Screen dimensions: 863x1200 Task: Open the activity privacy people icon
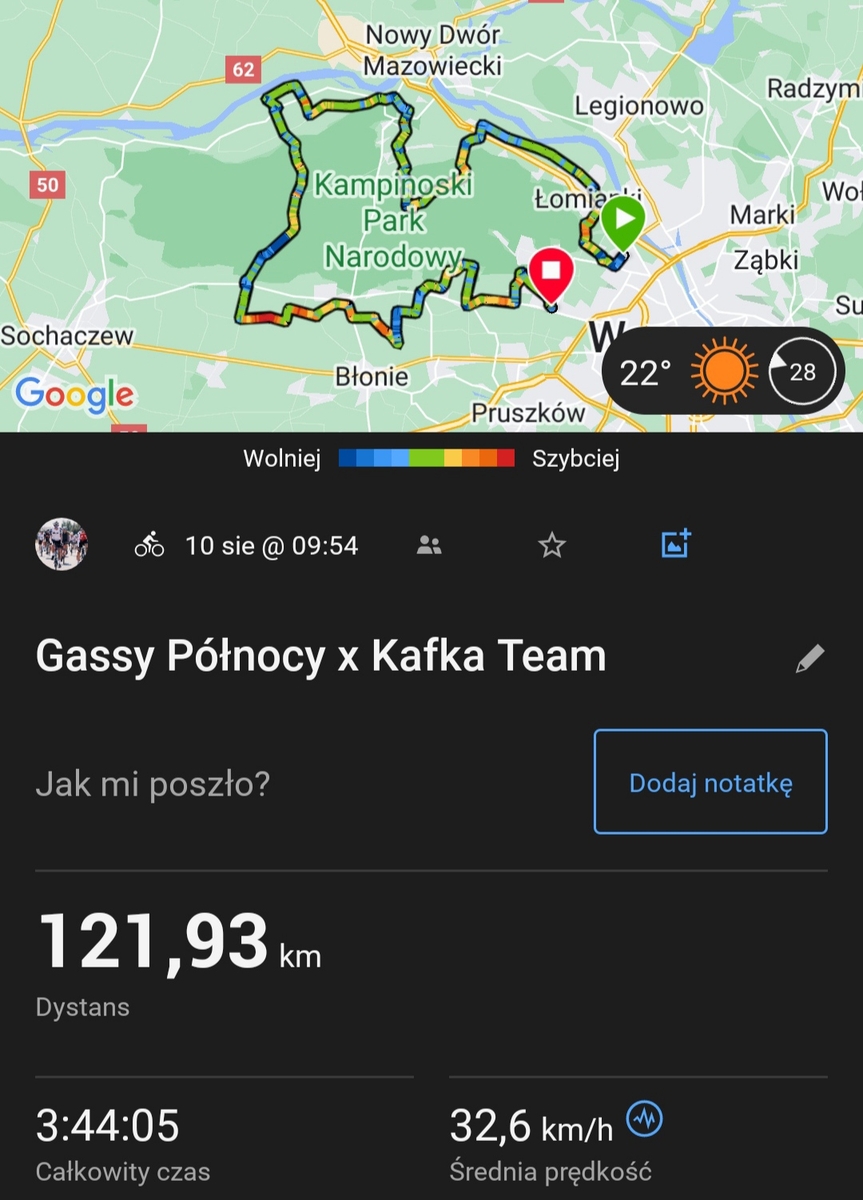(429, 545)
